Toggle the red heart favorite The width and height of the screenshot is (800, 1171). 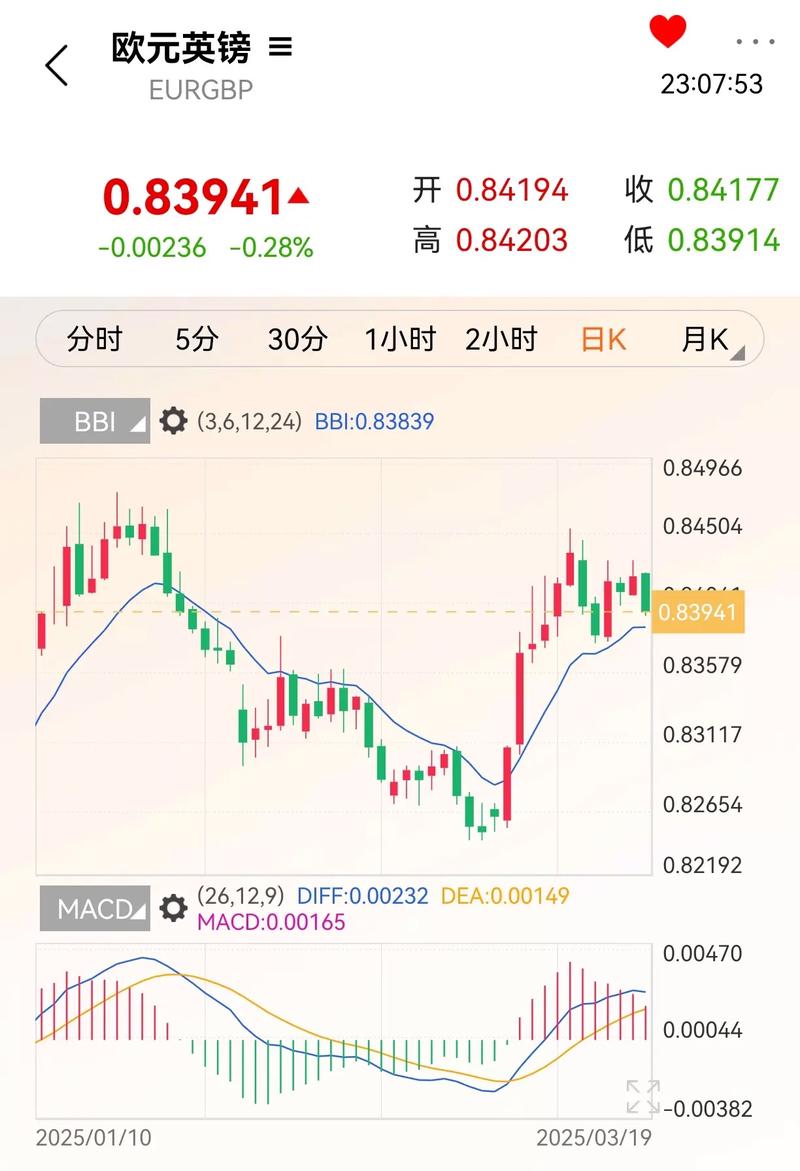pyautogui.click(x=668, y=31)
